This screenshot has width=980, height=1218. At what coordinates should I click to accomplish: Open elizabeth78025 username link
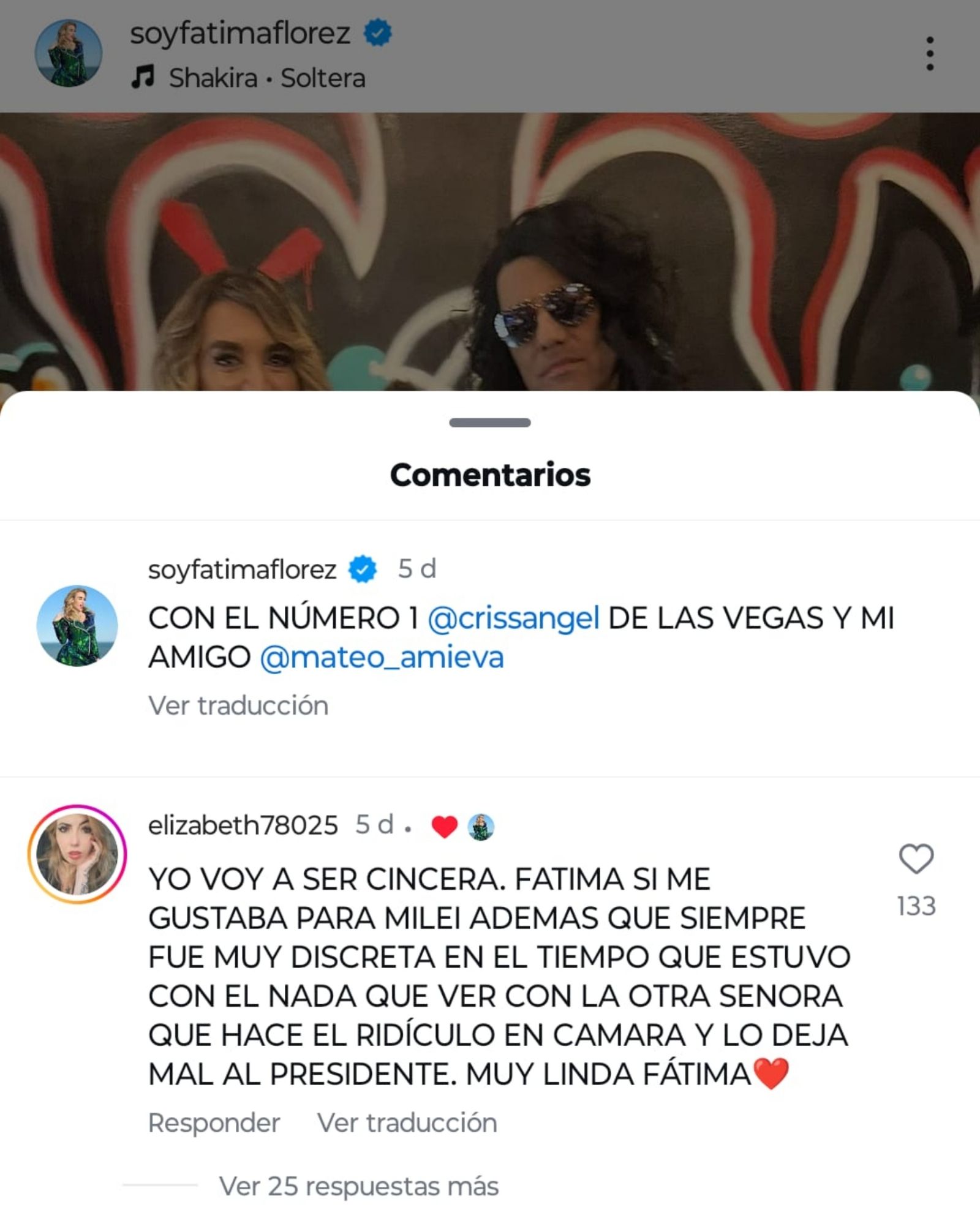243,825
